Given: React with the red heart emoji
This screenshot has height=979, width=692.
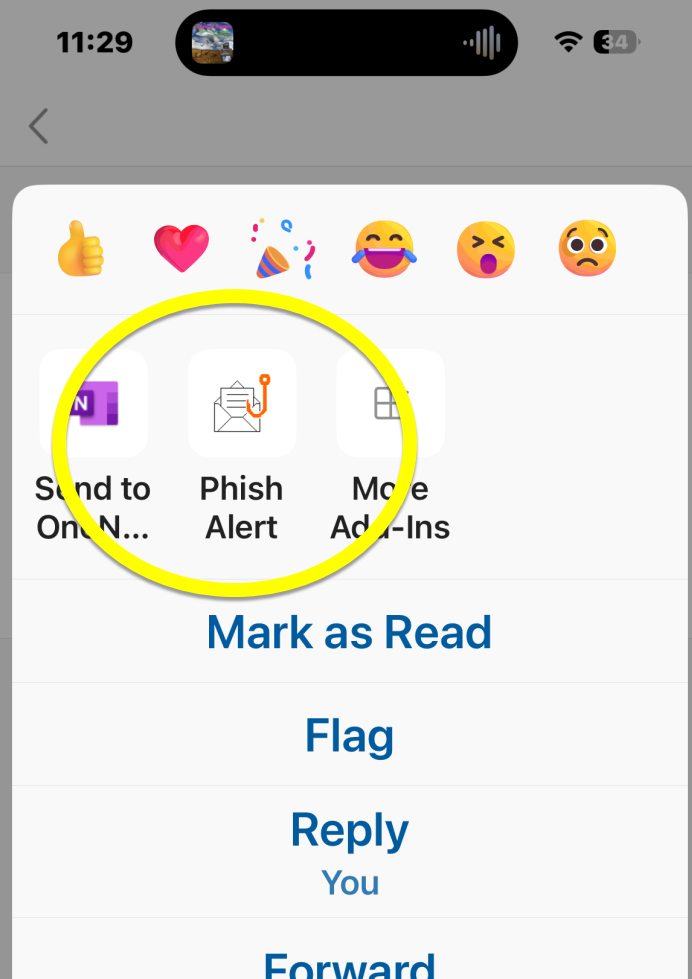Looking at the screenshot, I should point(181,247).
